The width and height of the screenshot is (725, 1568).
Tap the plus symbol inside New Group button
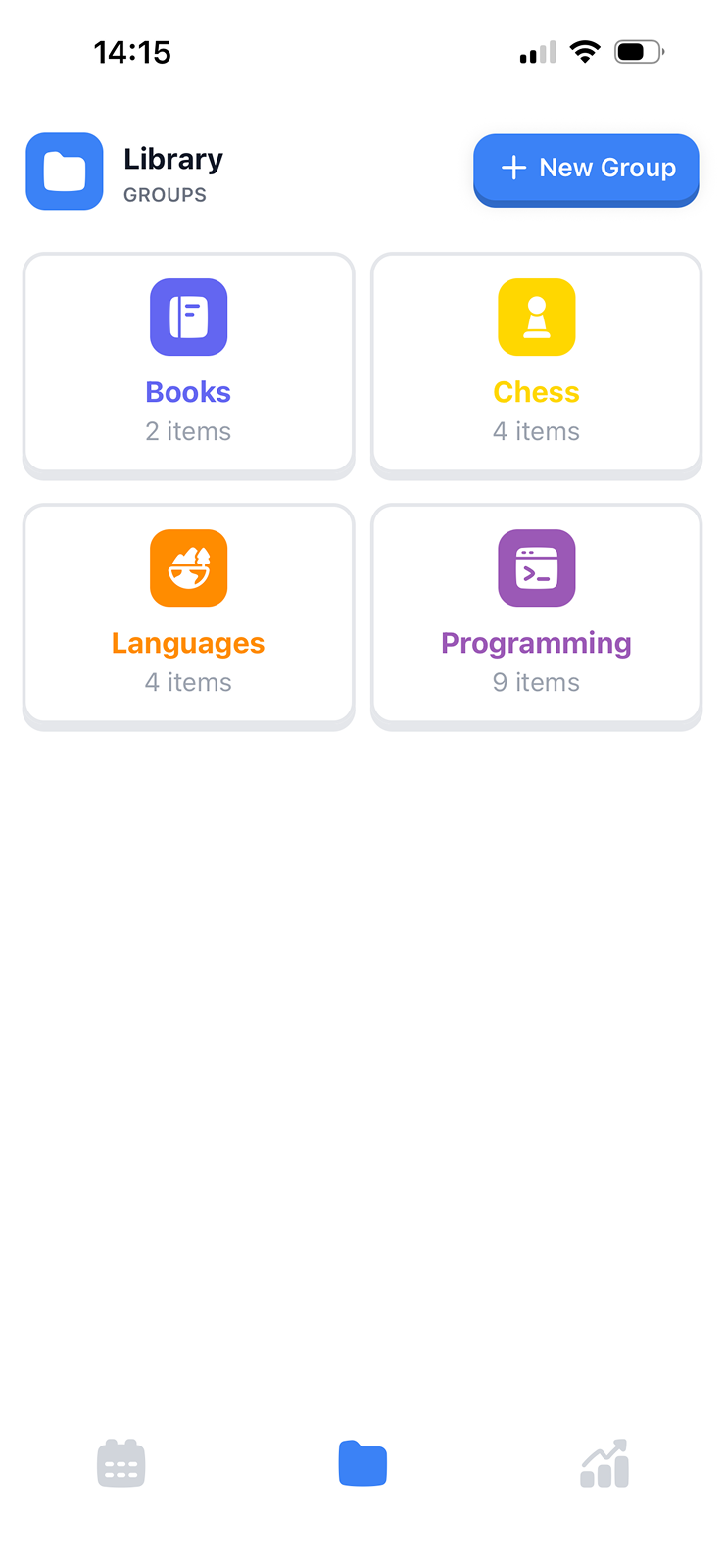[511, 169]
